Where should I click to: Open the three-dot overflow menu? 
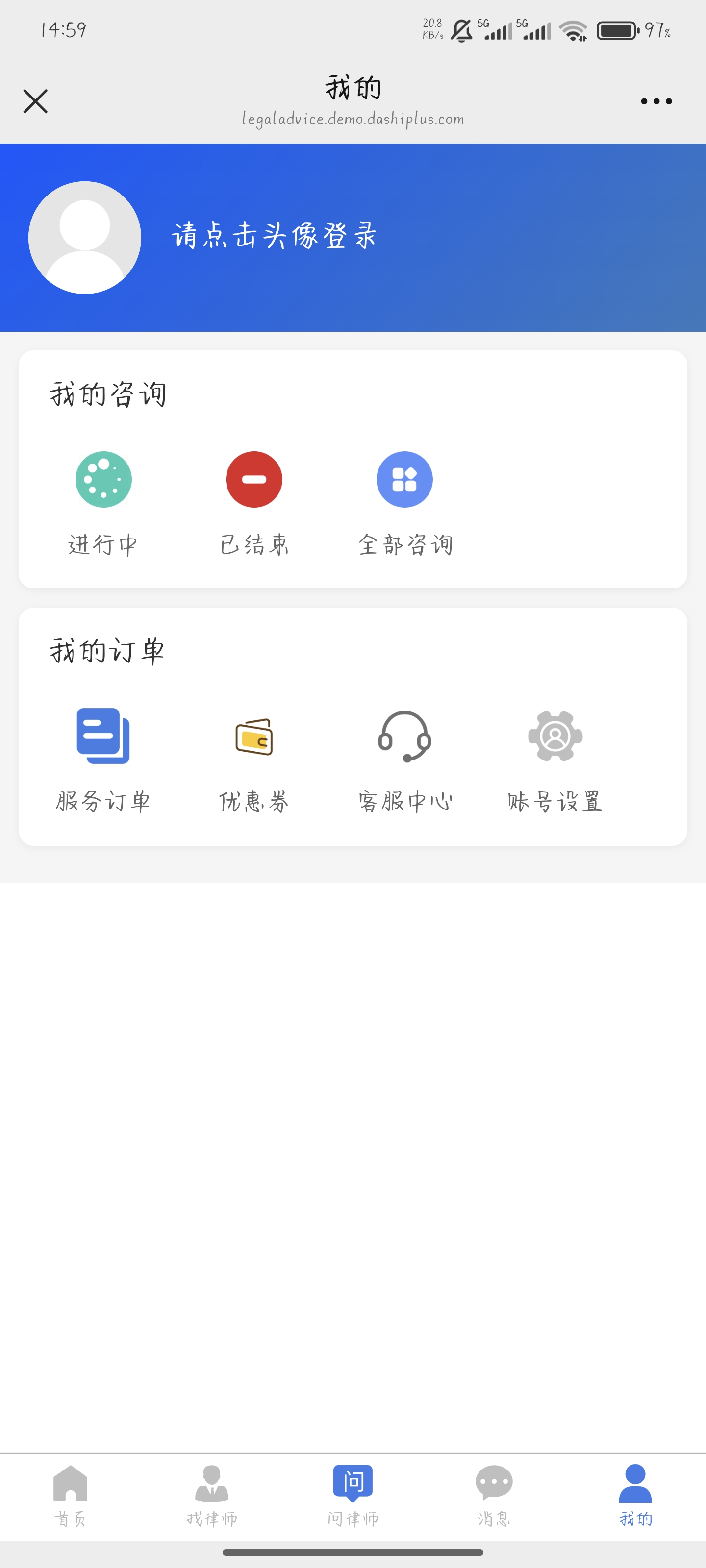point(656,101)
